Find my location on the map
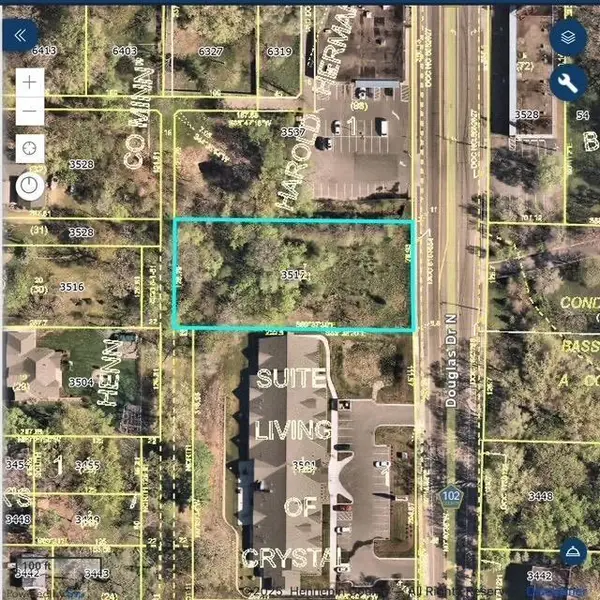600x600 pixels. click(30, 147)
